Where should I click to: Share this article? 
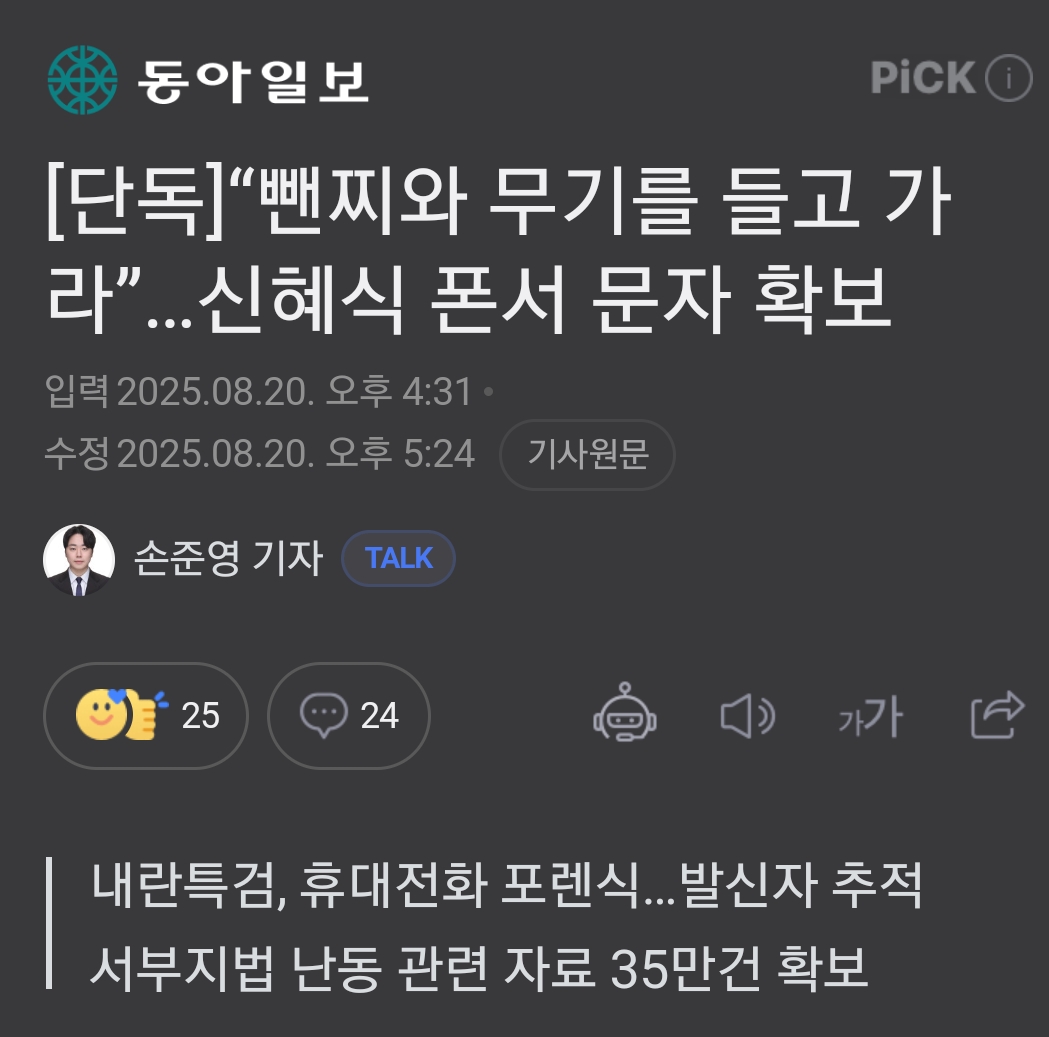tap(997, 715)
